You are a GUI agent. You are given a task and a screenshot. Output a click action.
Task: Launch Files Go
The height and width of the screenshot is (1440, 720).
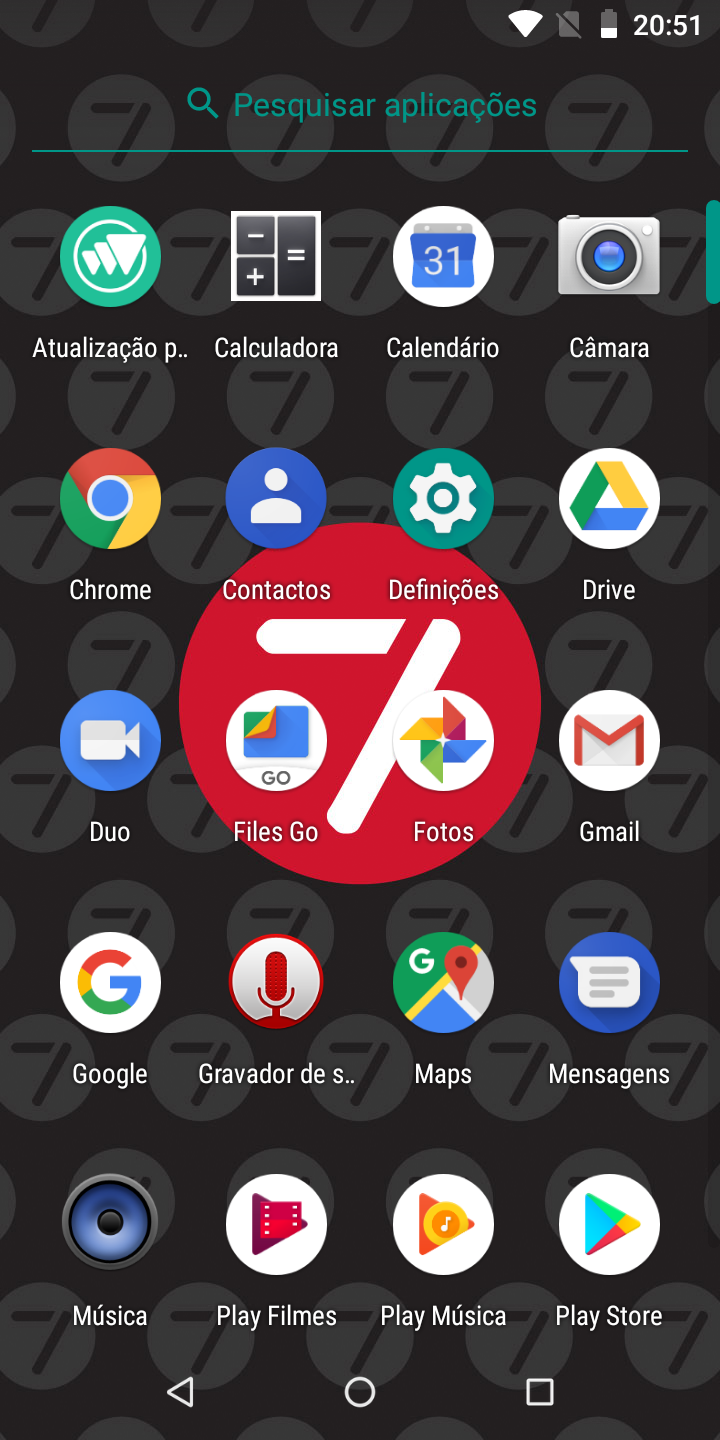pos(276,740)
